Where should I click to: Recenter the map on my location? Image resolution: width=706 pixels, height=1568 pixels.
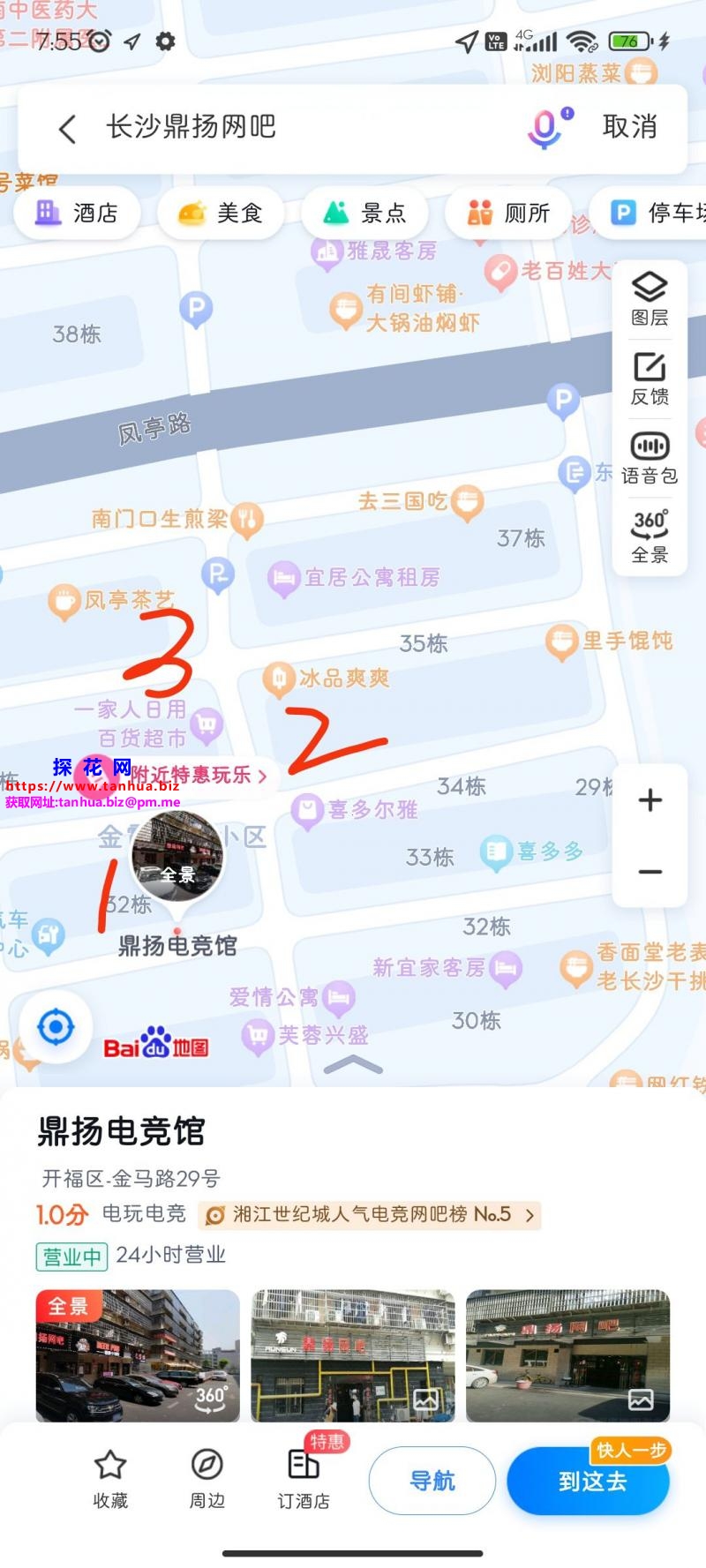[x=56, y=1027]
